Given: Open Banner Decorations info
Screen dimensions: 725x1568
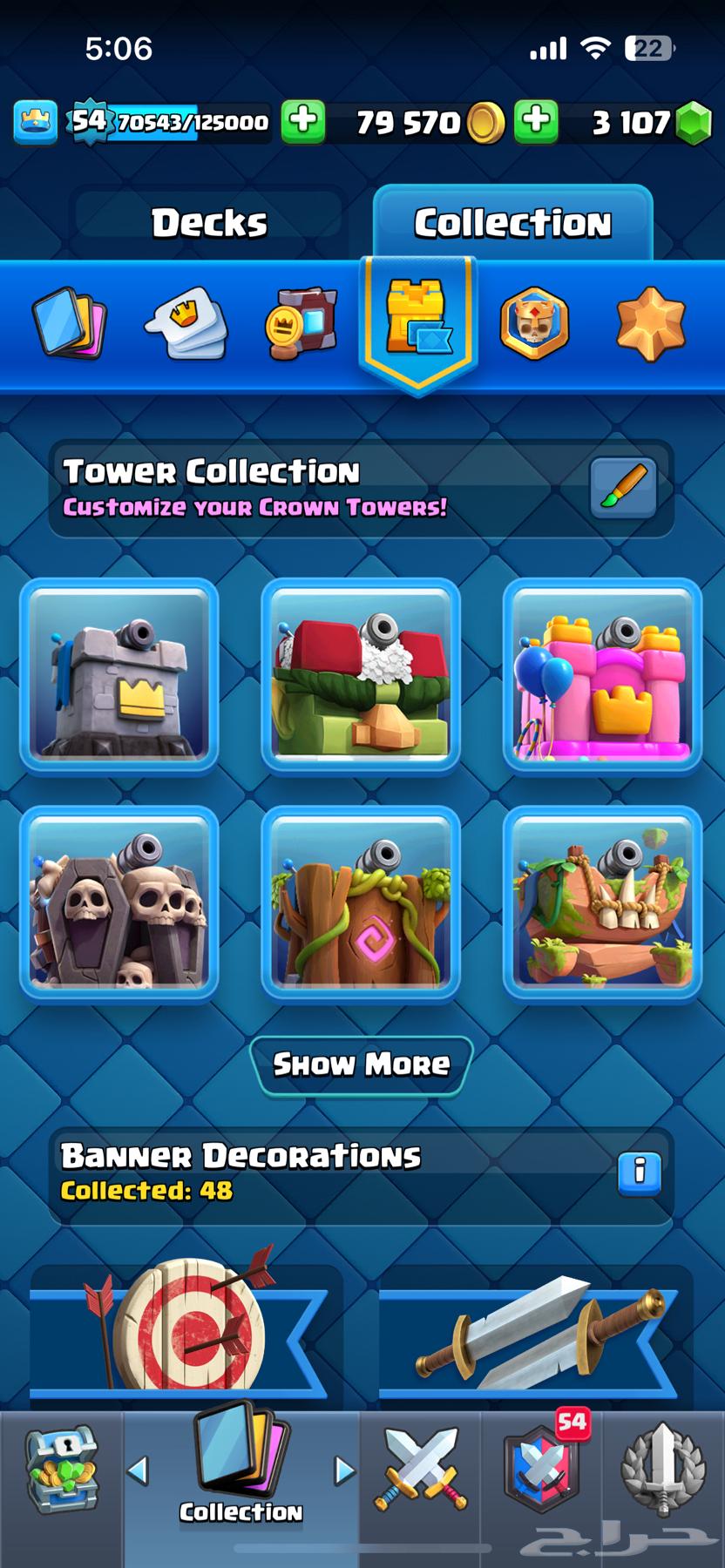Looking at the screenshot, I should click(640, 1172).
